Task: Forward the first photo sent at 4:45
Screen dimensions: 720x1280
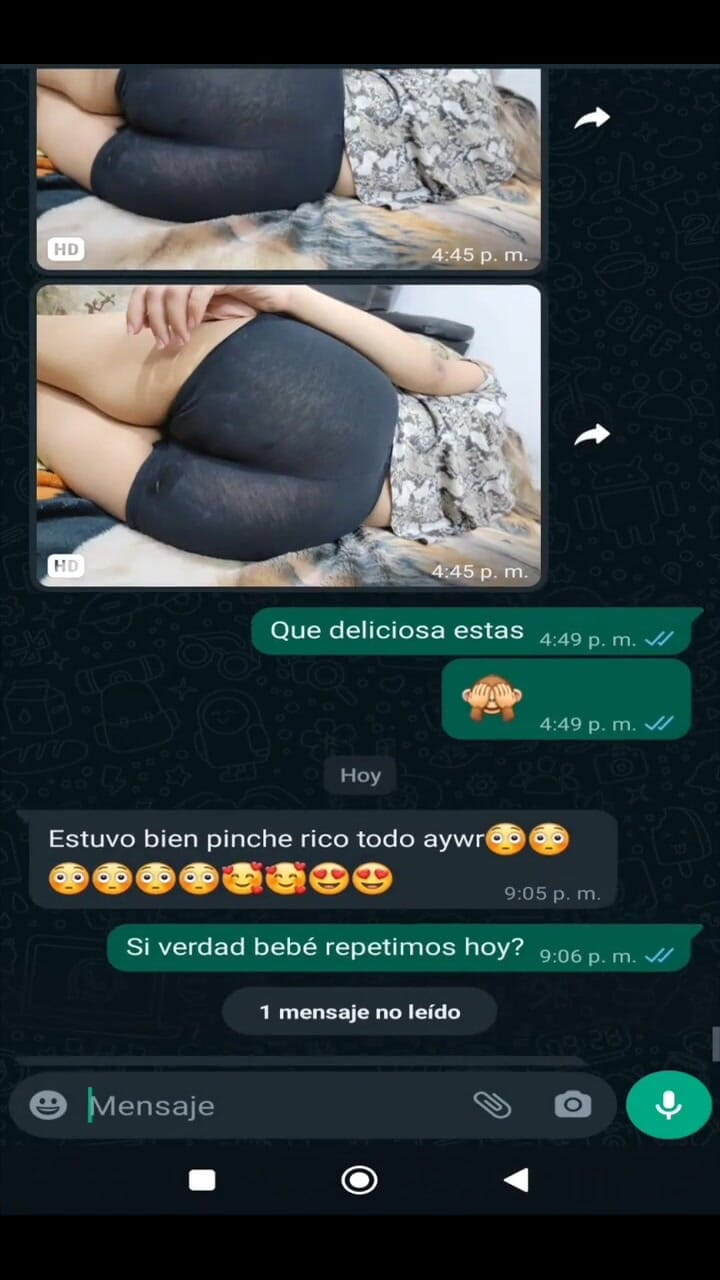Action: point(592,119)
